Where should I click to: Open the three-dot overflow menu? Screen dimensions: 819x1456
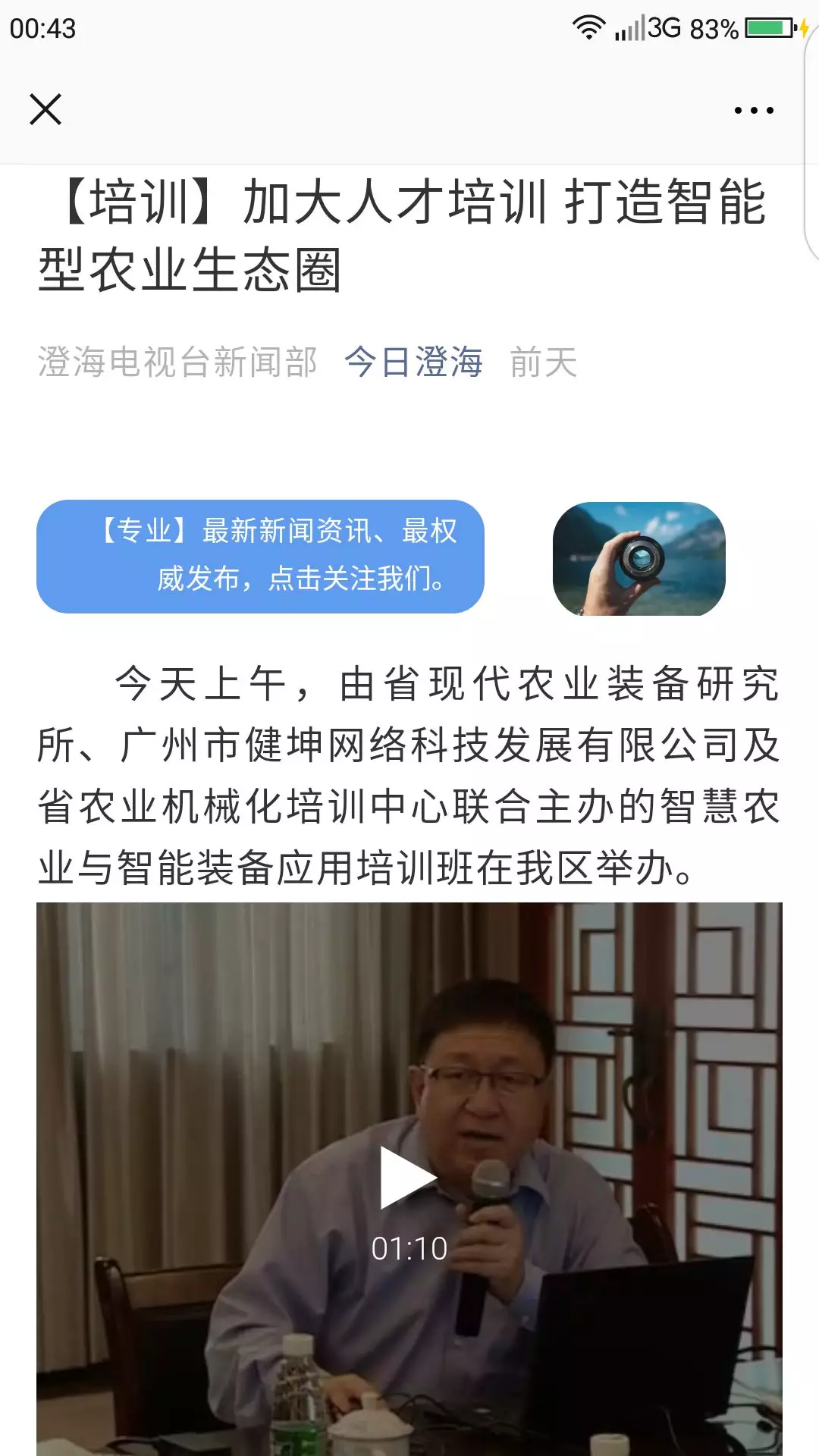(x=753, y=111)
